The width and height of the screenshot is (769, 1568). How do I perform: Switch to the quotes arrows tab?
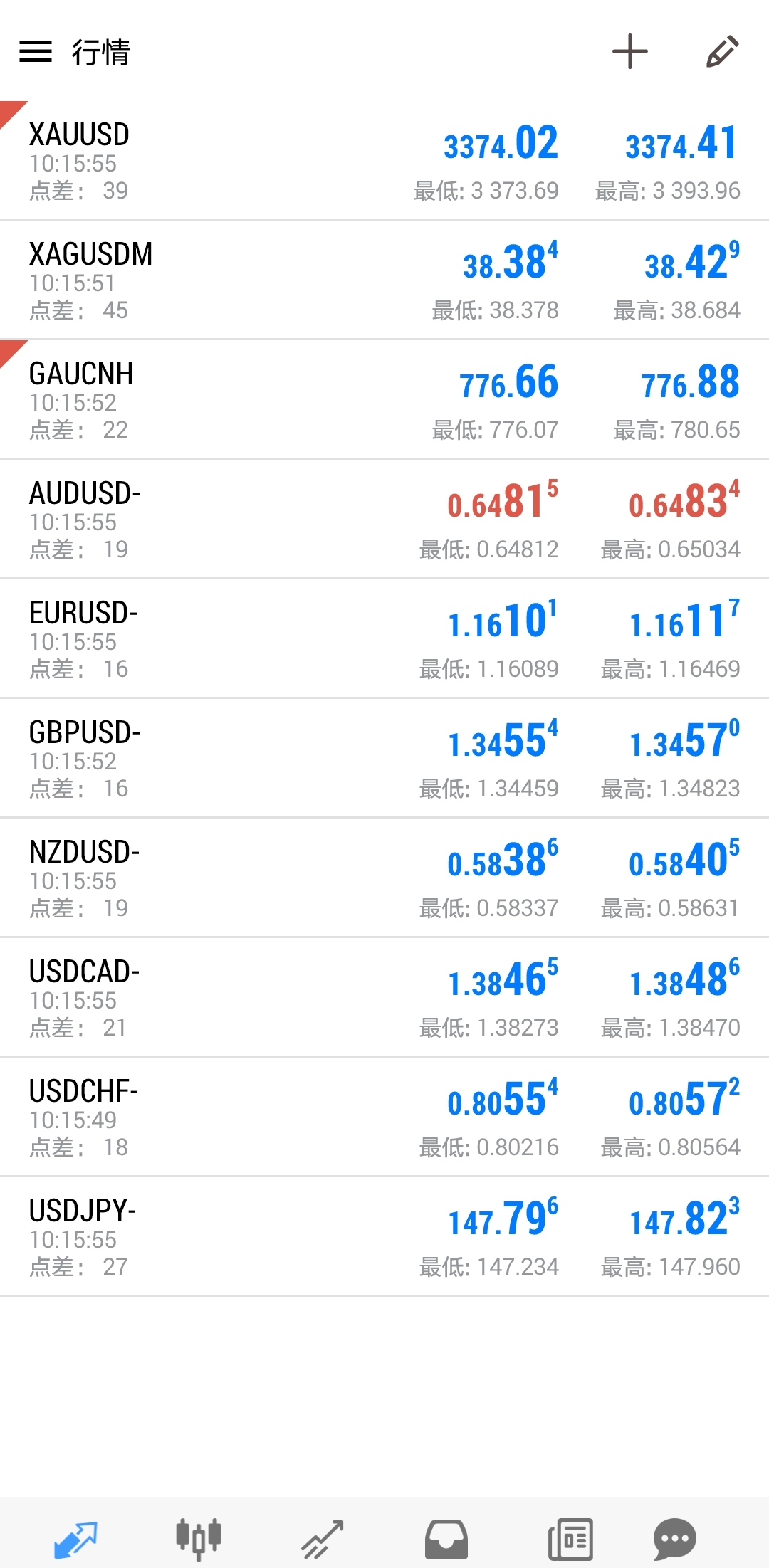coord(75,1540)
